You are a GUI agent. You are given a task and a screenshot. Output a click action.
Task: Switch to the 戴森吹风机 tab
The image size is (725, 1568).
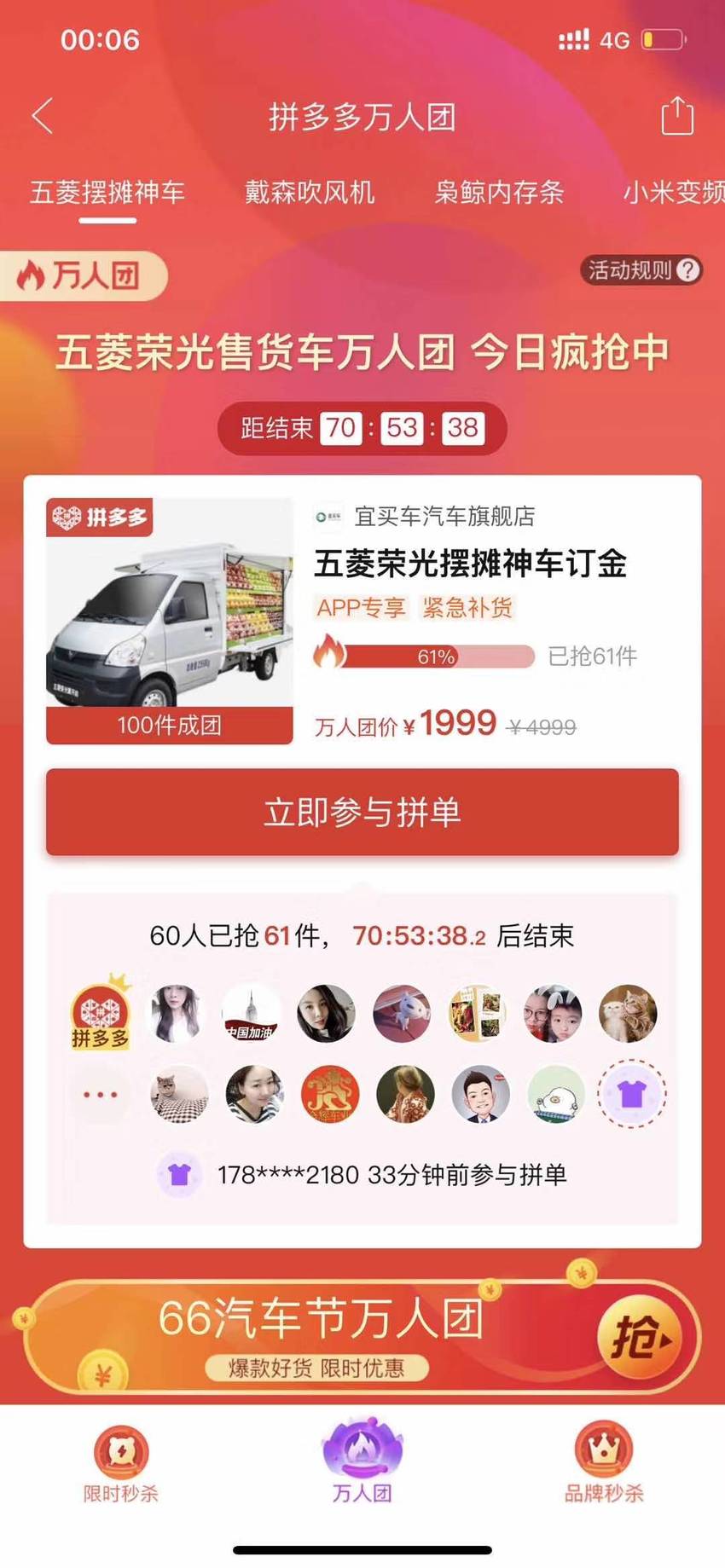310,192
